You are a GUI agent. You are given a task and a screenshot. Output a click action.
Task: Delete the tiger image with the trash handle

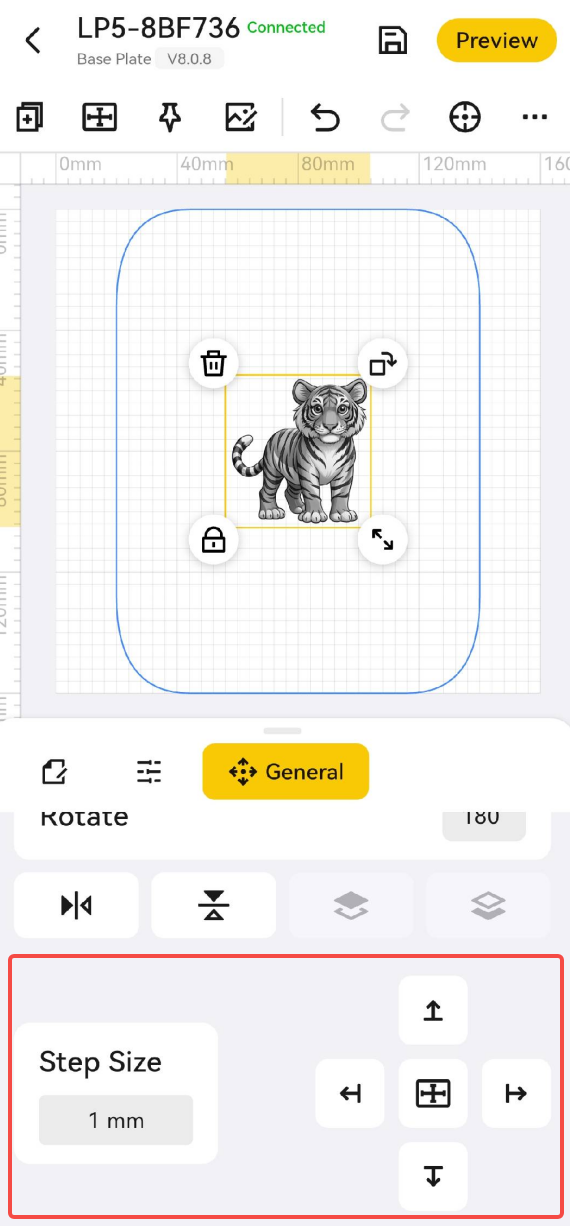click(x=214, y=363)
